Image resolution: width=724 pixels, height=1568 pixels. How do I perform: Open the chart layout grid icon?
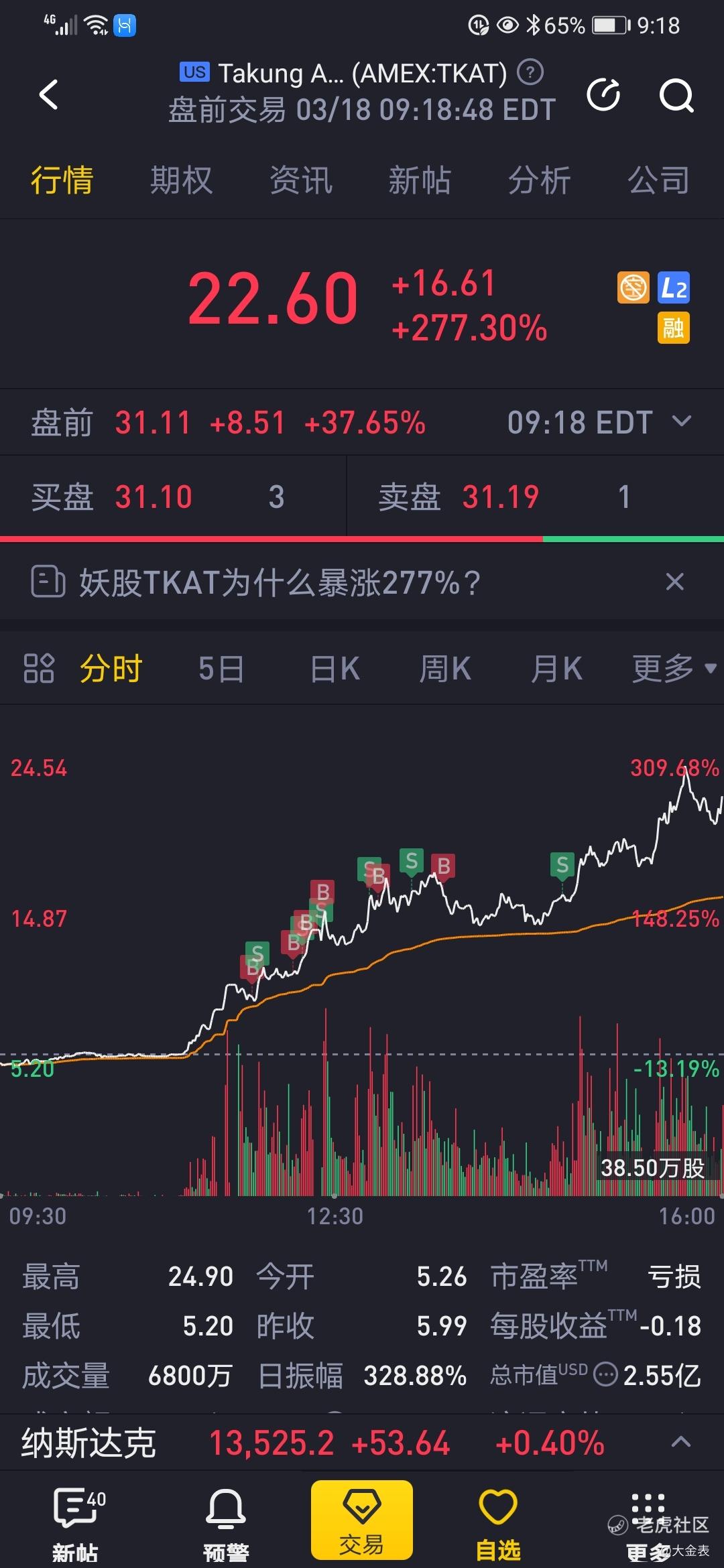38,668
